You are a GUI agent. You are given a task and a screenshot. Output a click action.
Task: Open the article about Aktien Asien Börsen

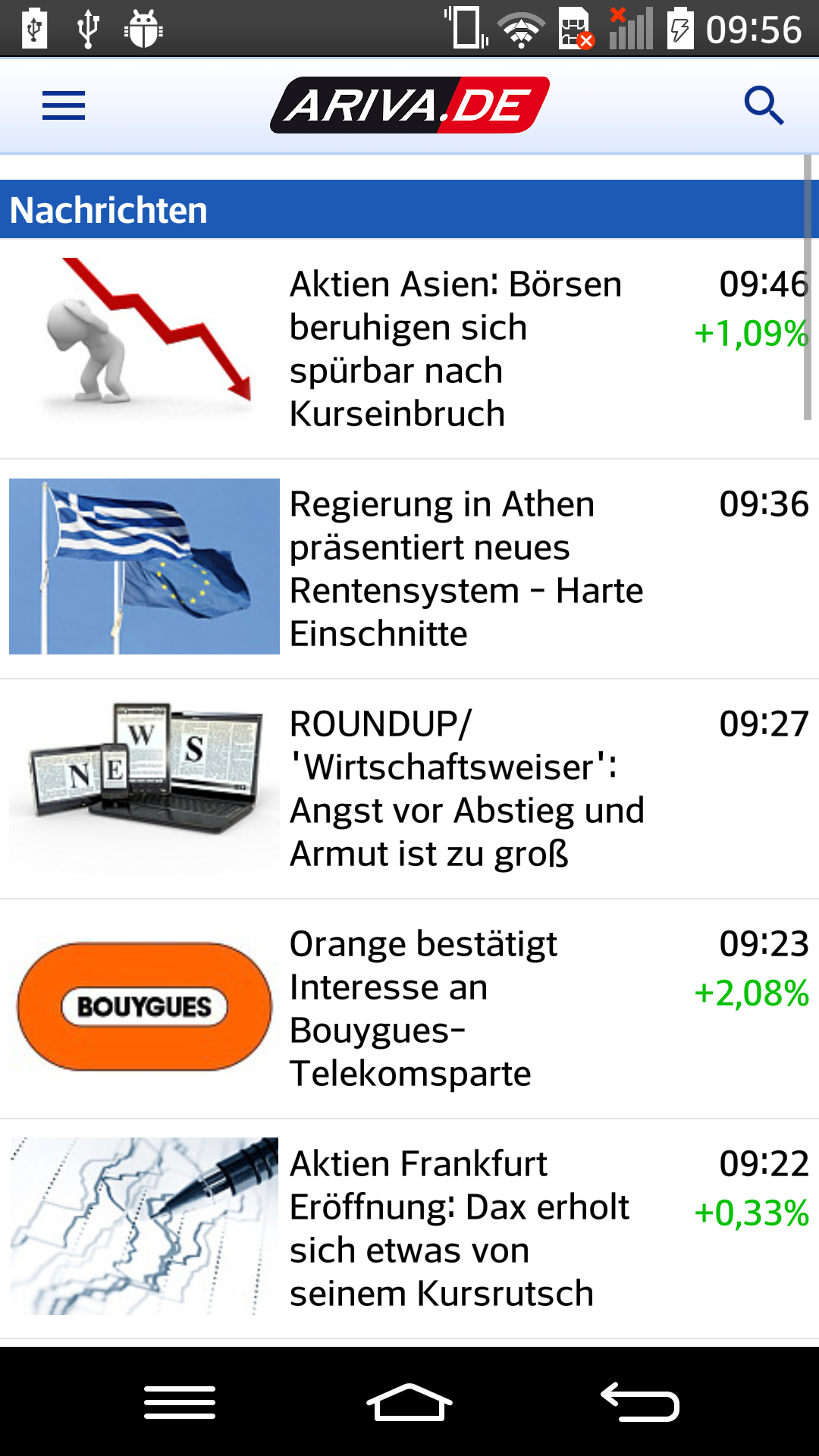coord(455,349)
